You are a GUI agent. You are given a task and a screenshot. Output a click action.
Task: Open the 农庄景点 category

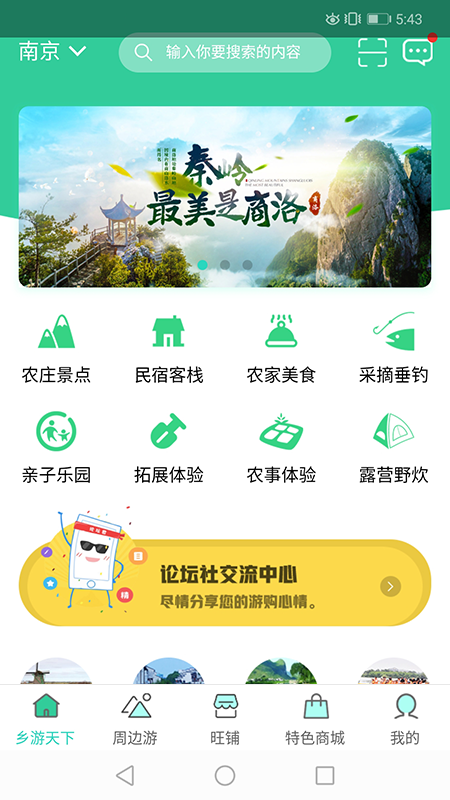(56, 349)
